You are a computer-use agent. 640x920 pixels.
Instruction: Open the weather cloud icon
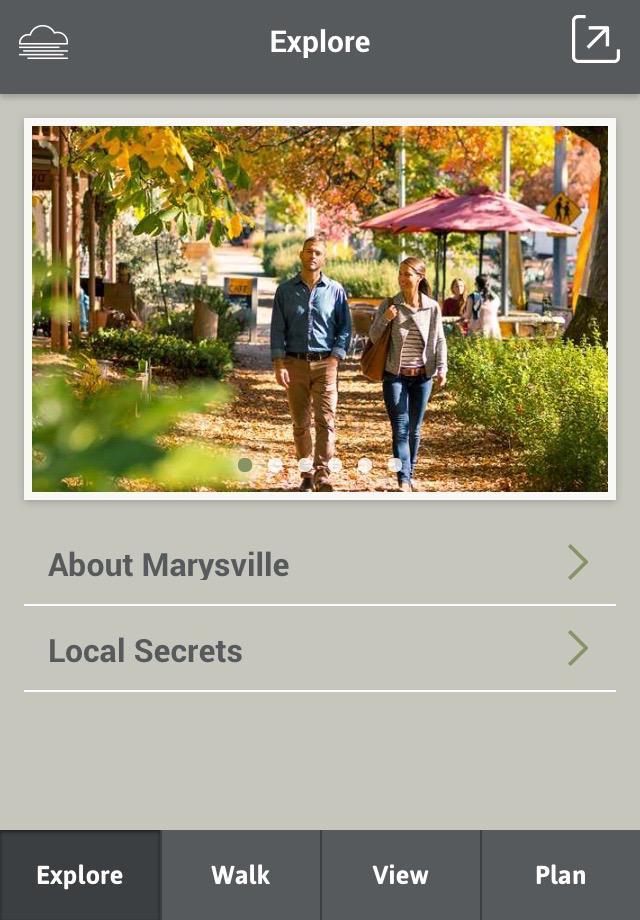[44, 42]
